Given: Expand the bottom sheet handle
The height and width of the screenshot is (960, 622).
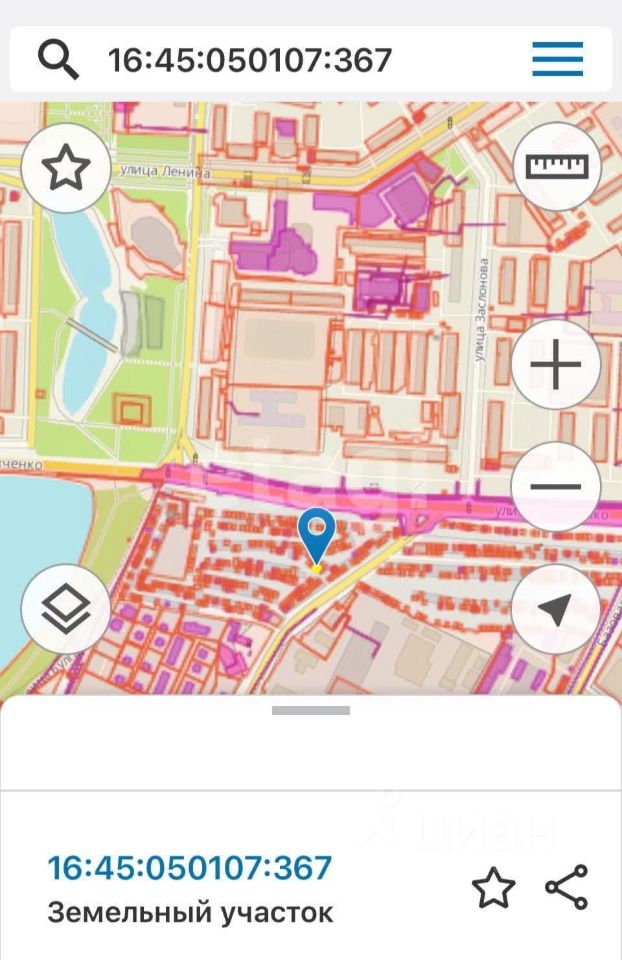Looking at the screenshot, I should click(311, 711).
